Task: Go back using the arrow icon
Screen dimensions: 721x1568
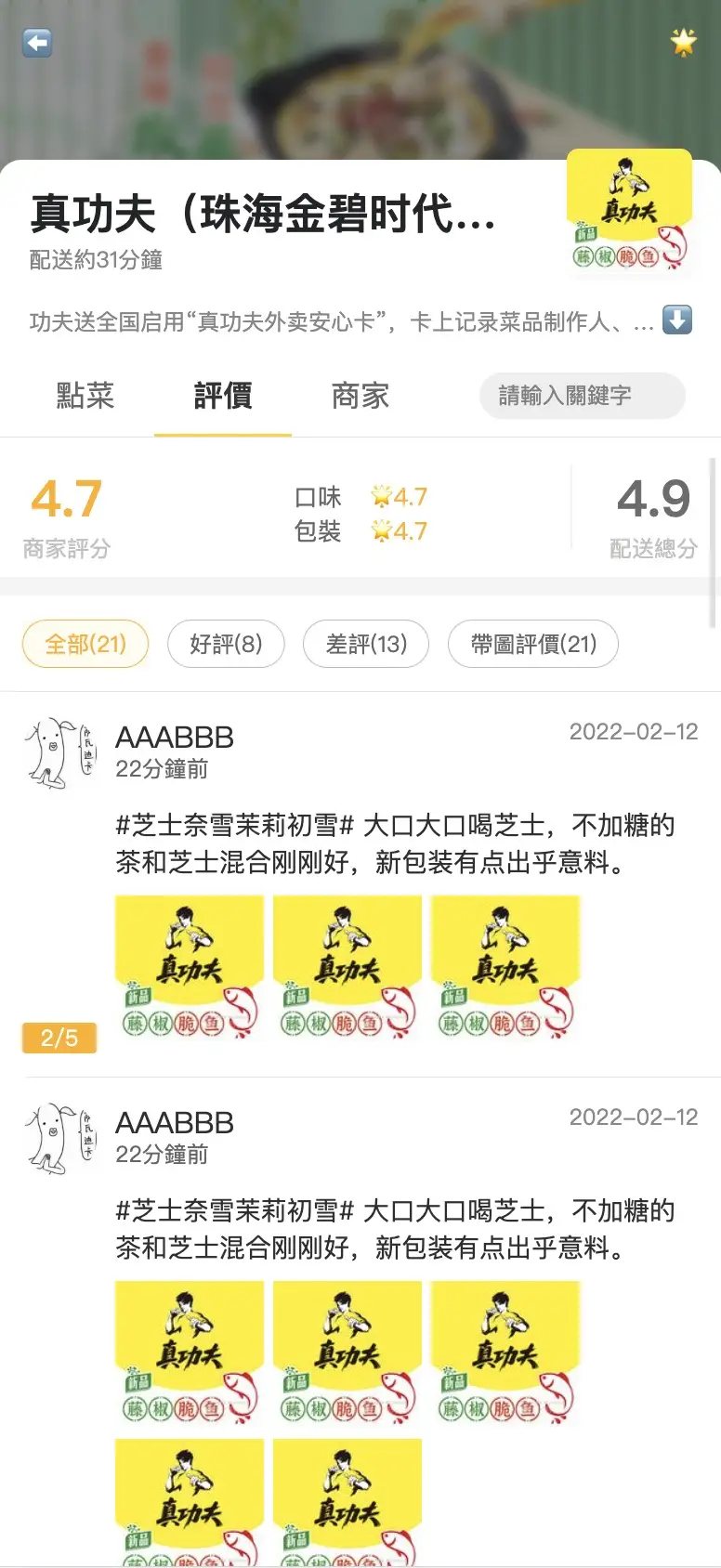Action: 37,43
